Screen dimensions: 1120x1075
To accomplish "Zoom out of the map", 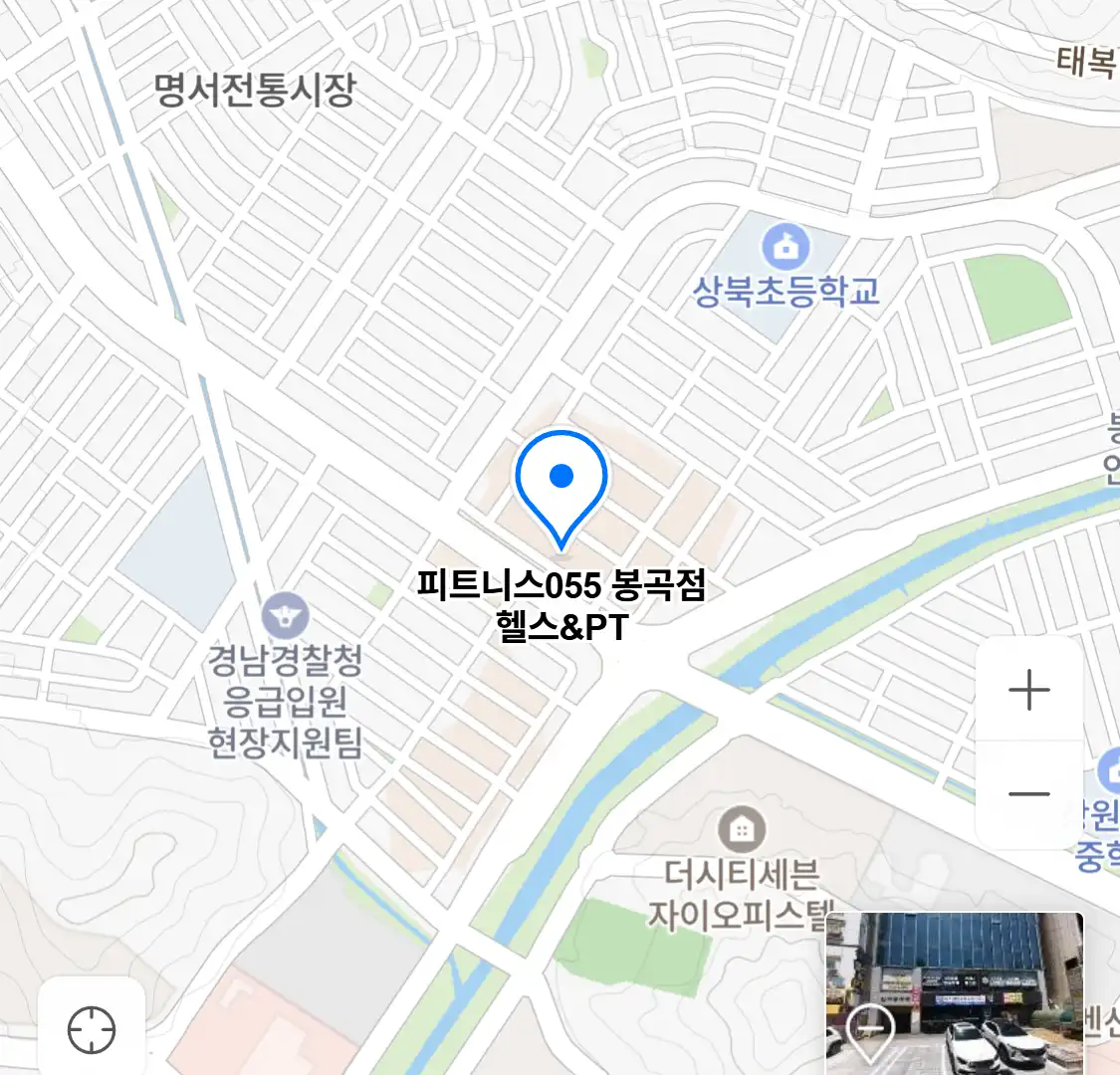I will point(1028,794).
